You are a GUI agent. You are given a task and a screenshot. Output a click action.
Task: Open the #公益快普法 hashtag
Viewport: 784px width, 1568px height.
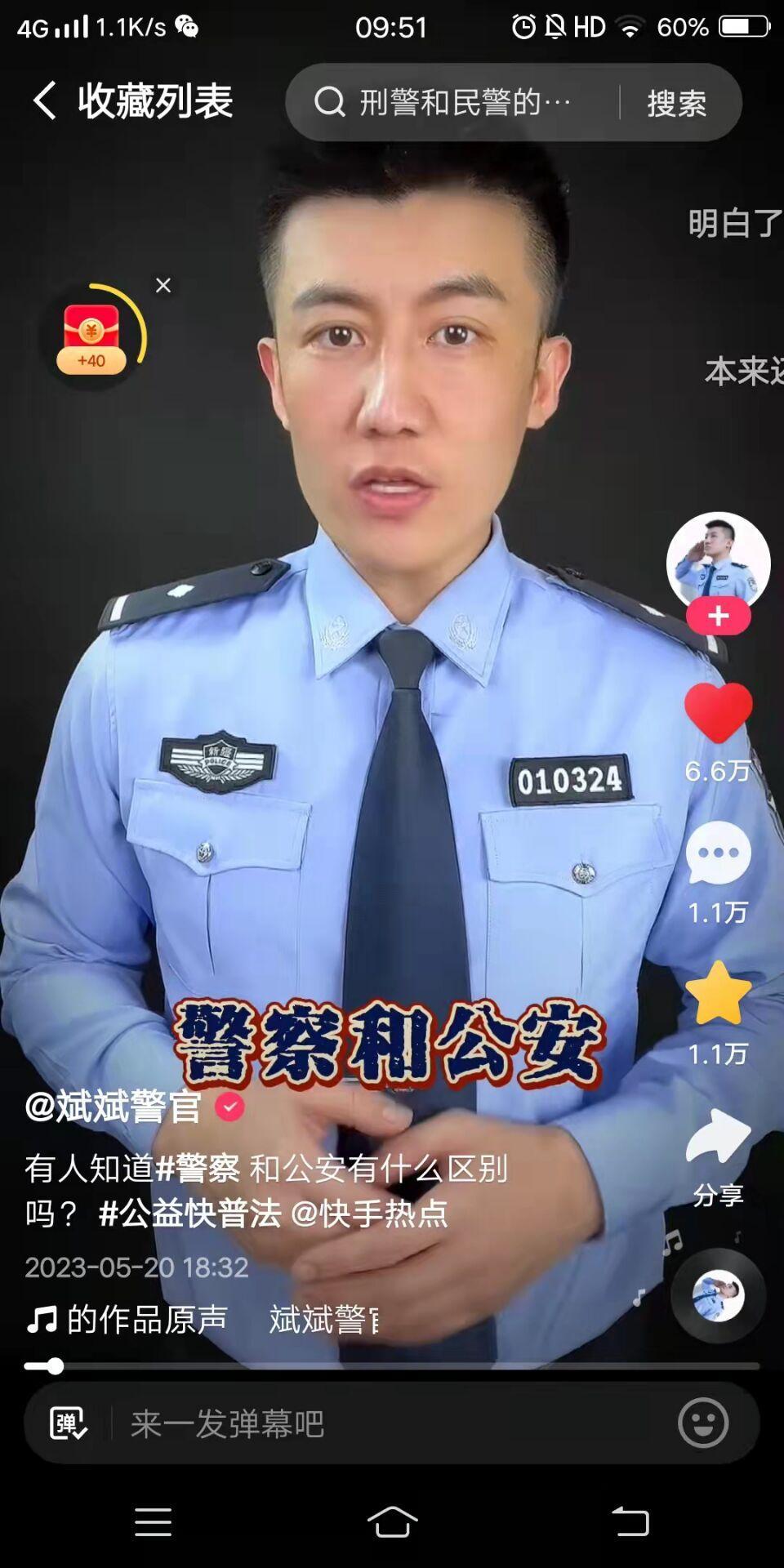pyautogui.click(x=189, y=1214)
